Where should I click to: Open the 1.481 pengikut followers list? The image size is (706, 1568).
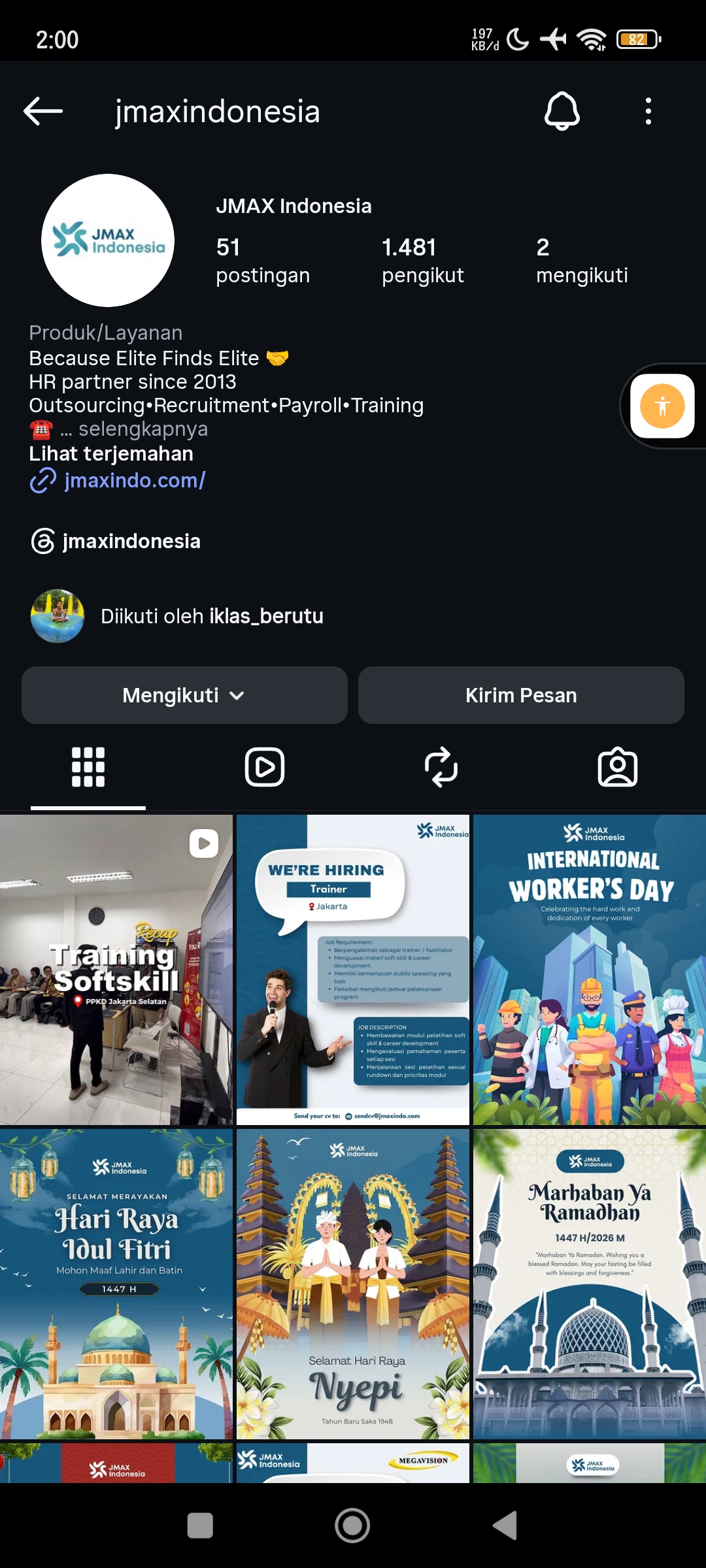tap(422, 261)
